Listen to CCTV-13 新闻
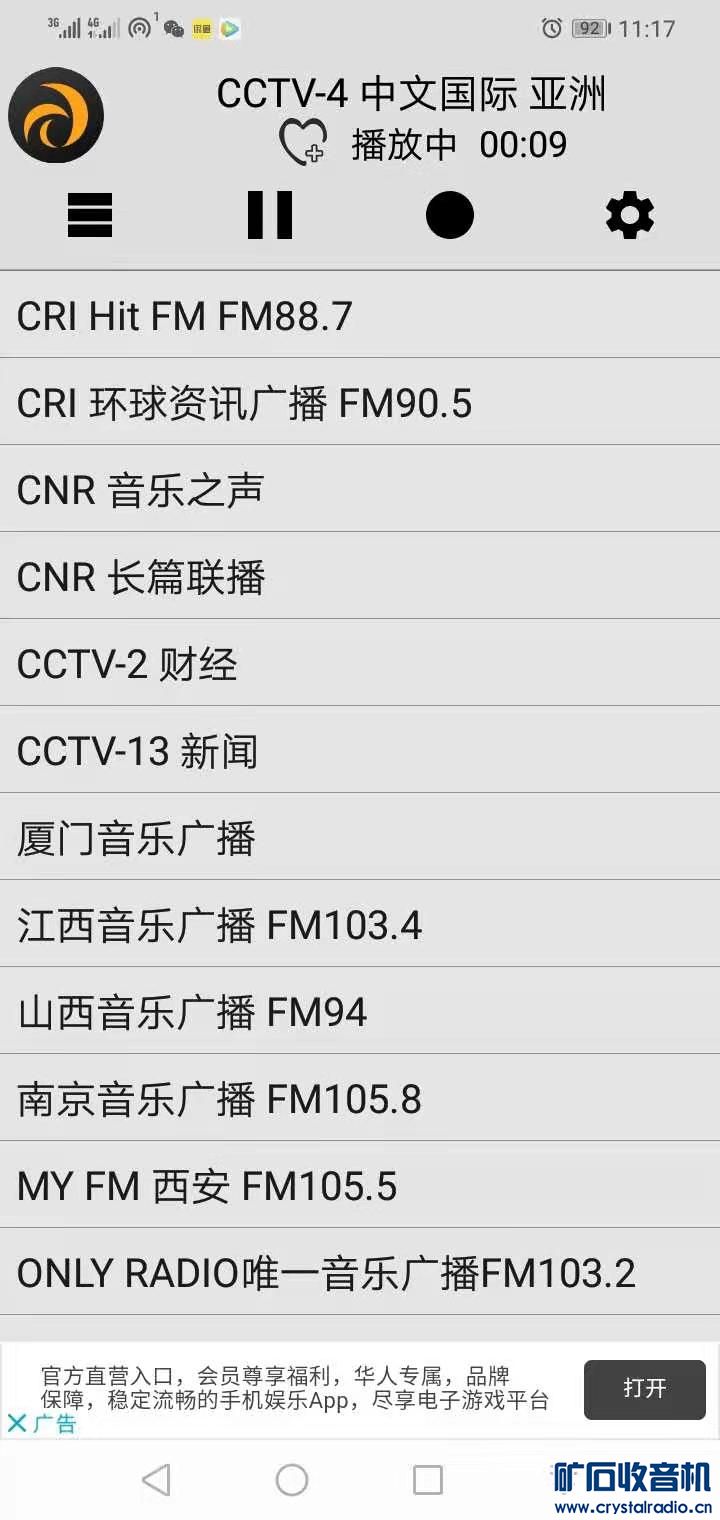720x1520 pixels. (x=360, y=751)
